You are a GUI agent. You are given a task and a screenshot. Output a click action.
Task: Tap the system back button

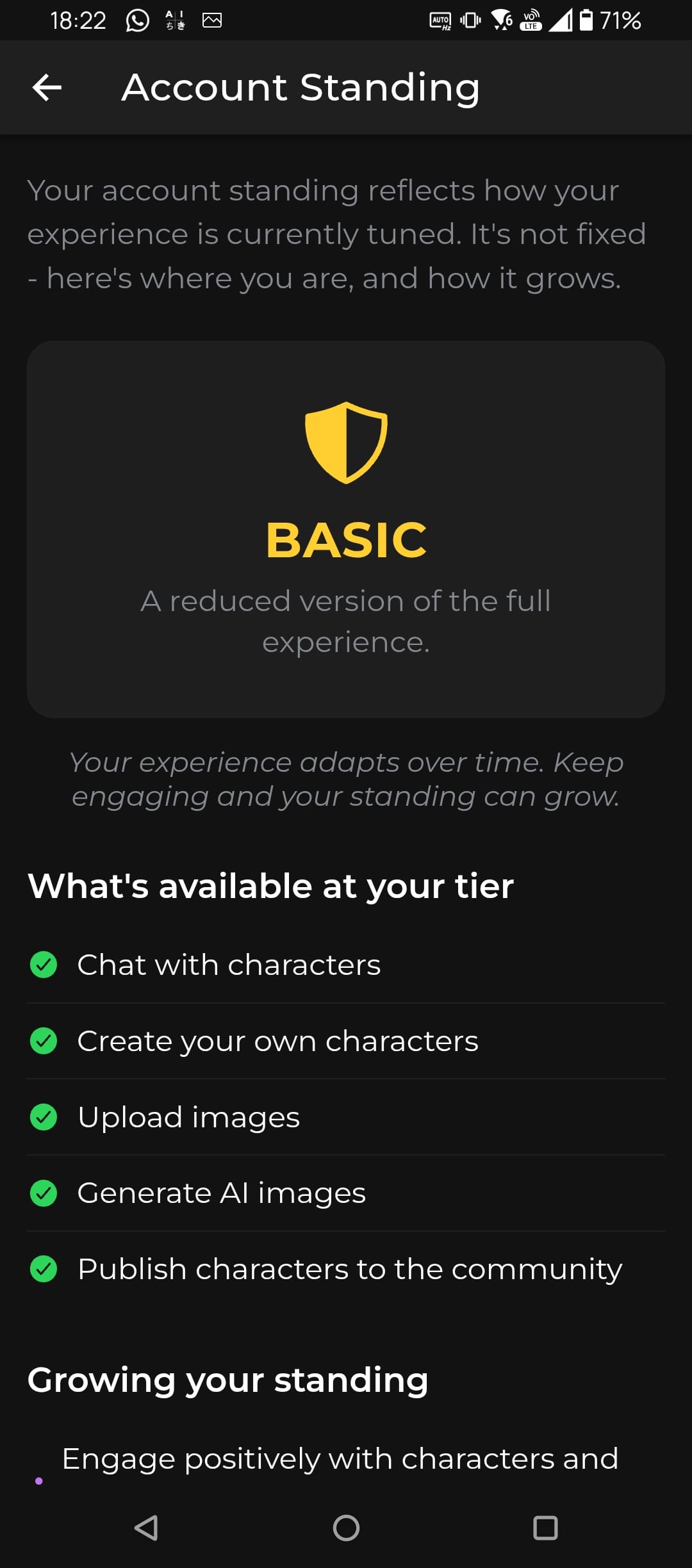(147, 1528)
